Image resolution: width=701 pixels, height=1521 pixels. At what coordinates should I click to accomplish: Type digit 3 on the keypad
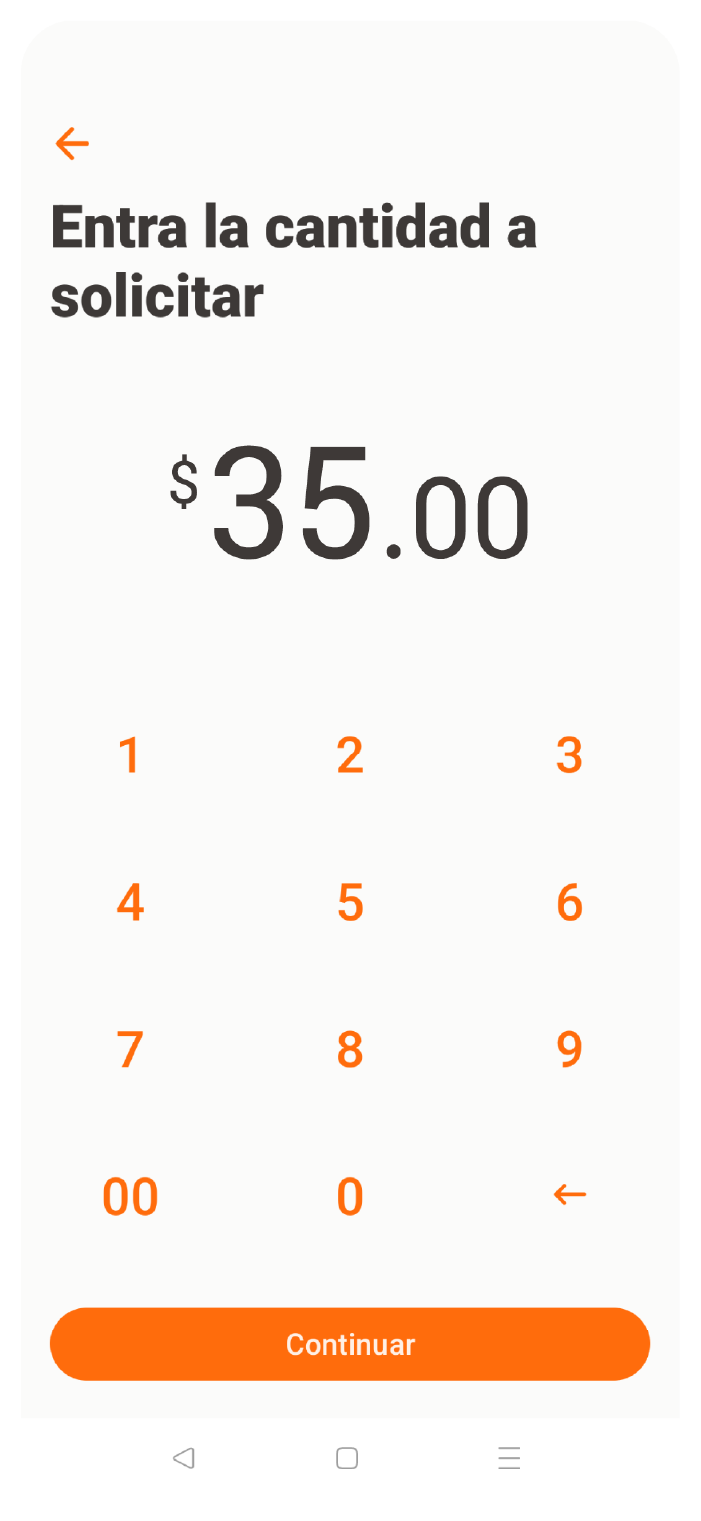coord(569,756)
